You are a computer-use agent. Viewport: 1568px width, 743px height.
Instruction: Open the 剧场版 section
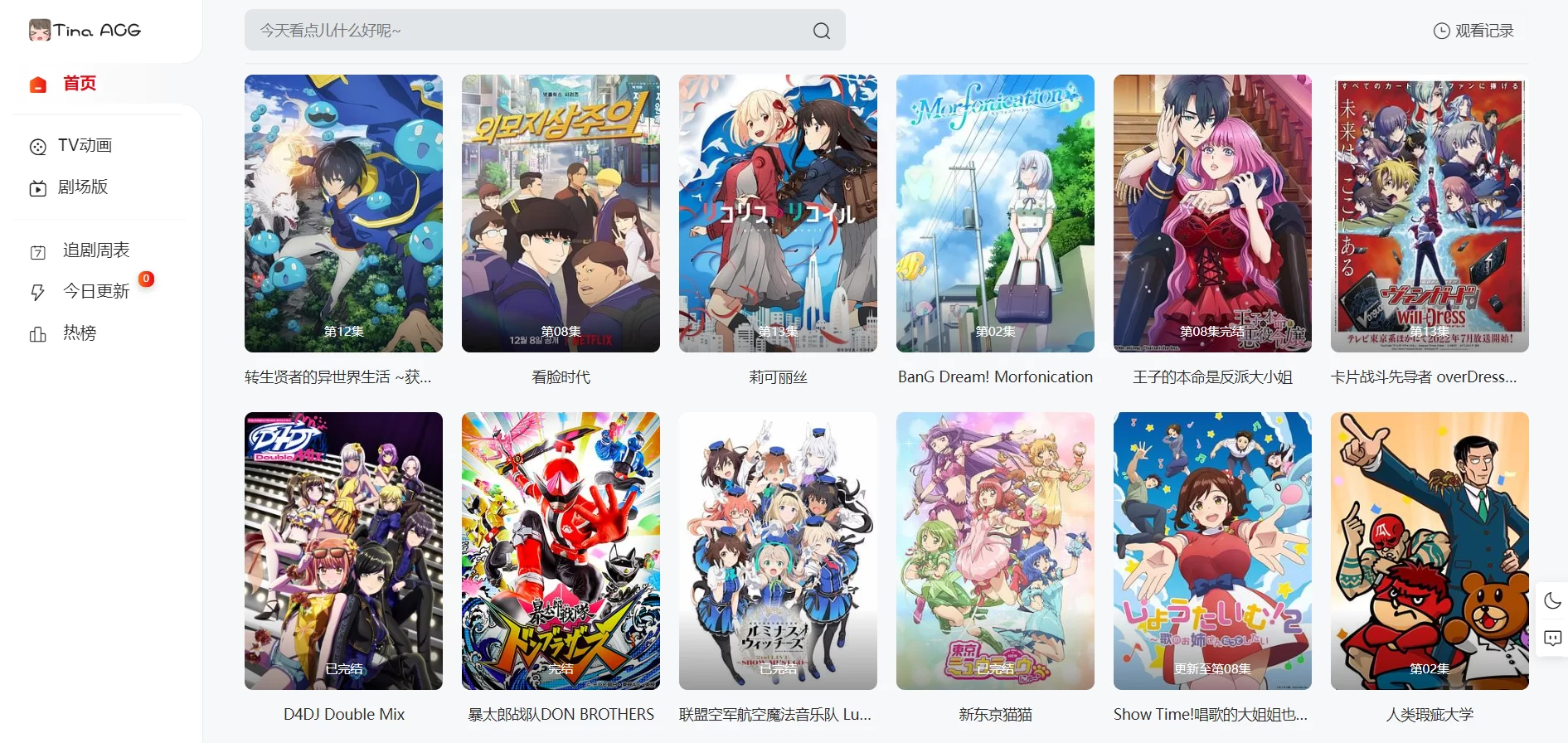pyautogui.click(x=82, y=187)
